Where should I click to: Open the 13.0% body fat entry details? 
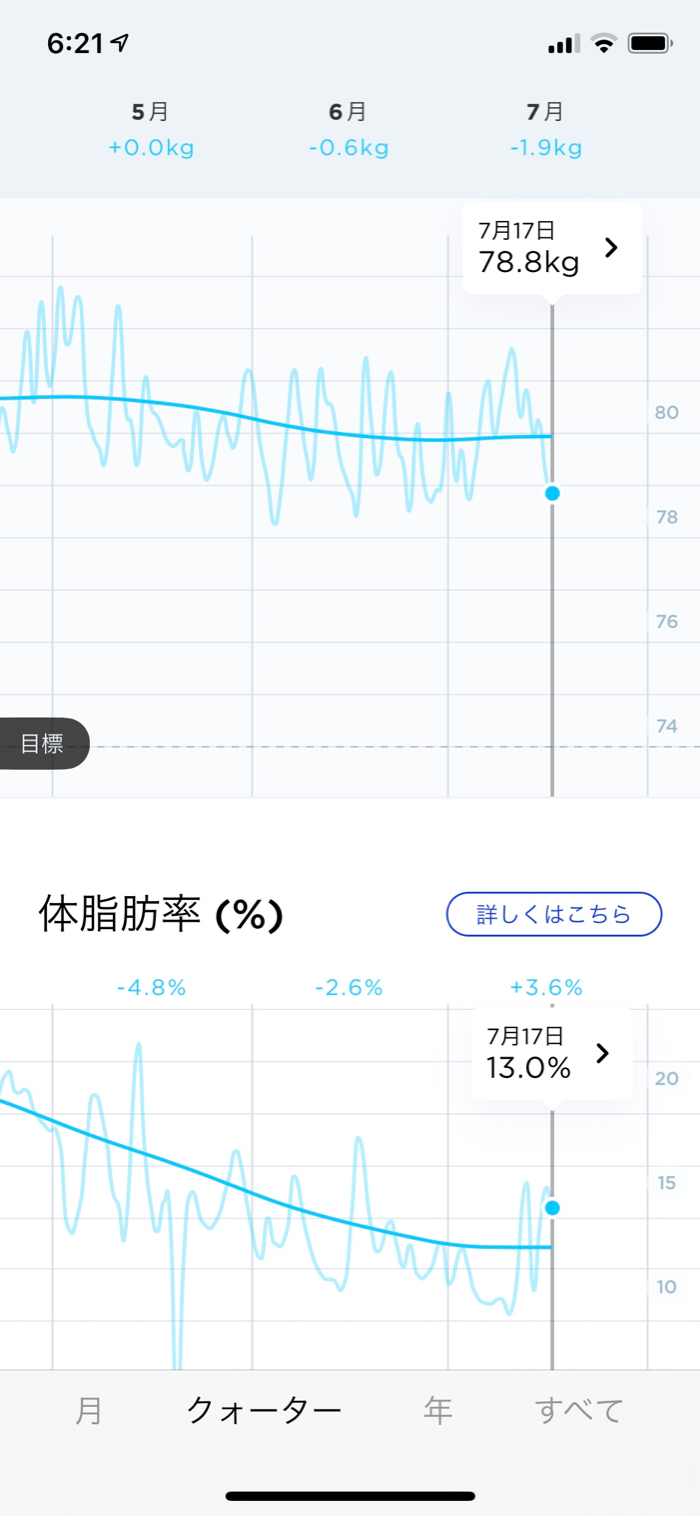pos(551,1054)
